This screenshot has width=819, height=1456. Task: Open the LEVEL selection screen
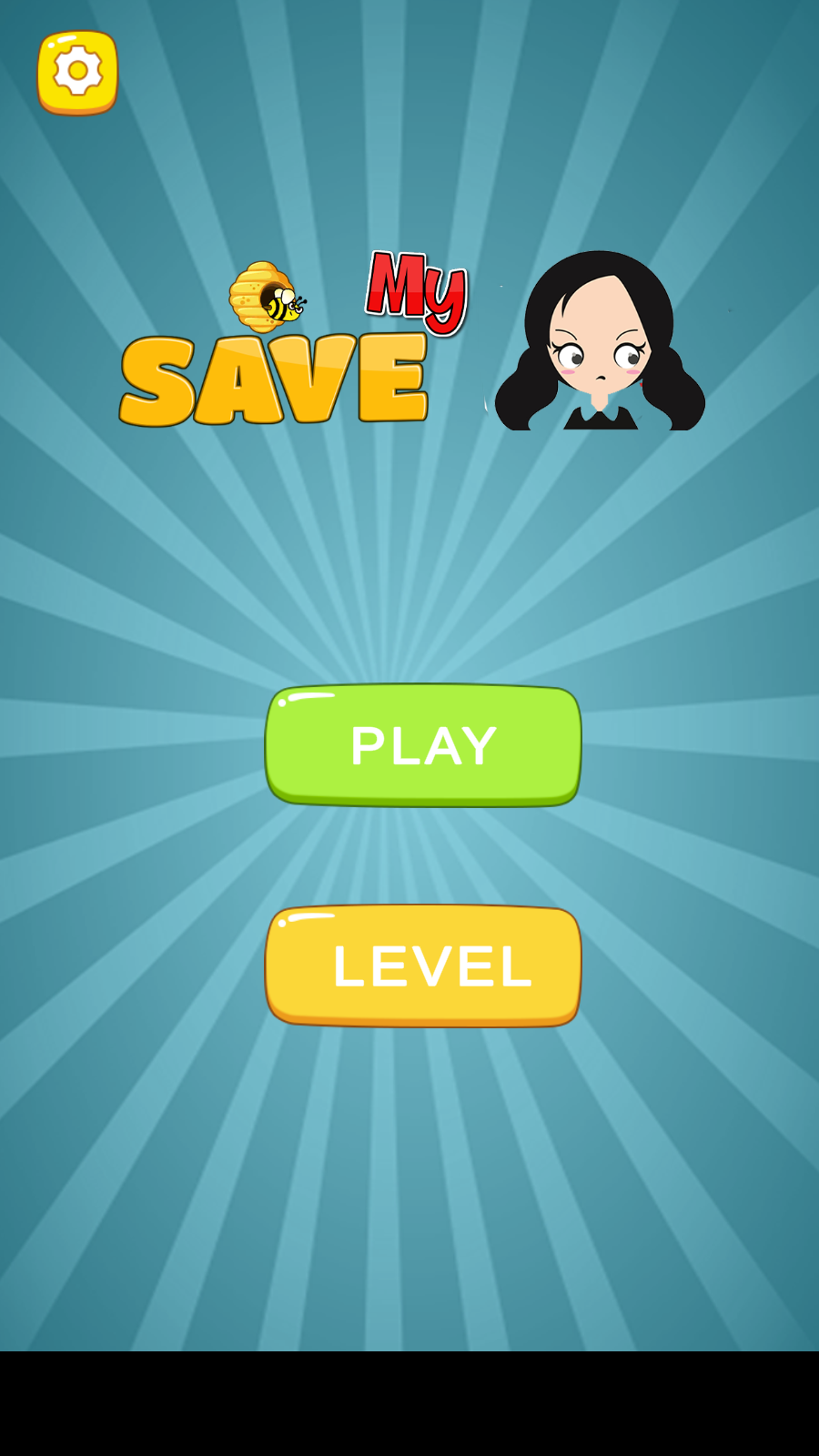(423, 966)
